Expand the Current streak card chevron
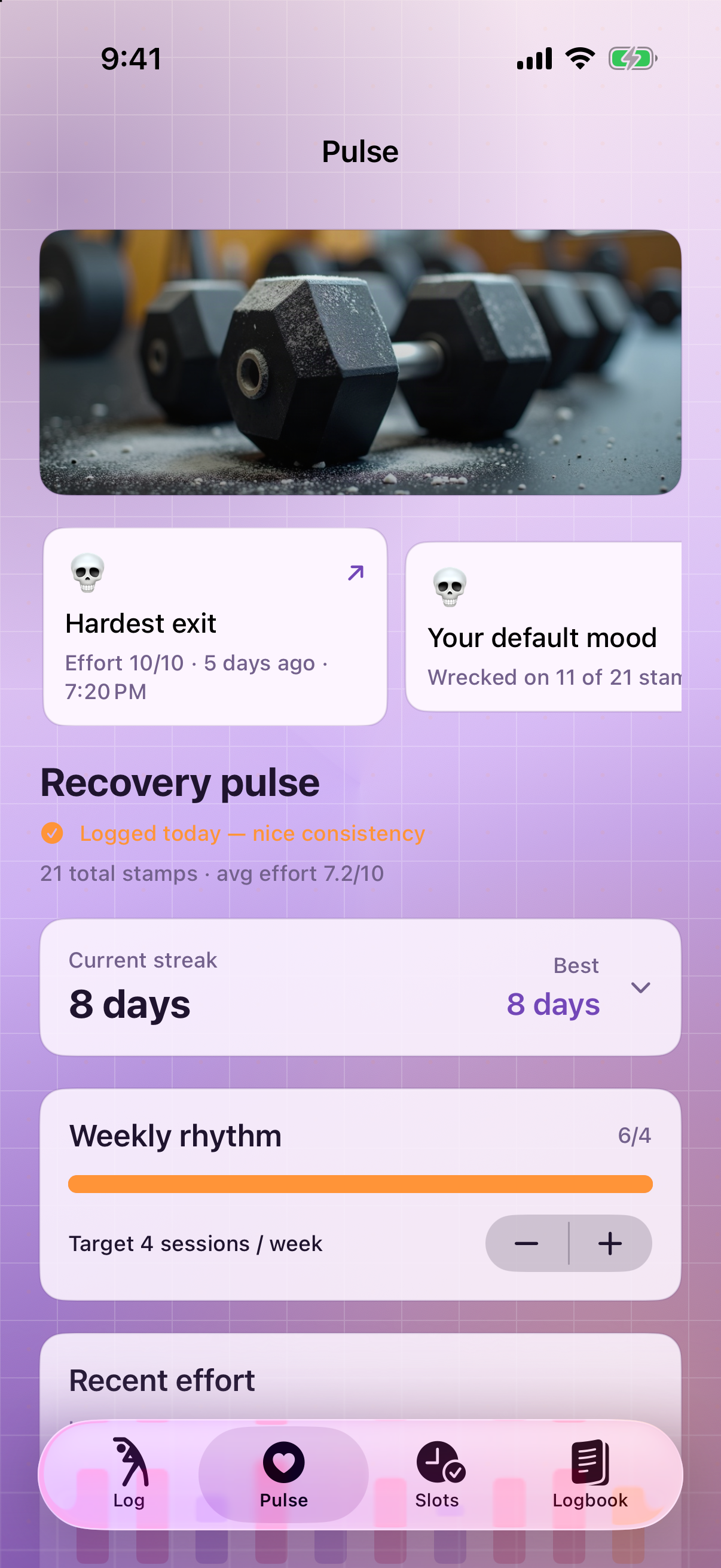 pyautogui.click(x=641, y=987)
